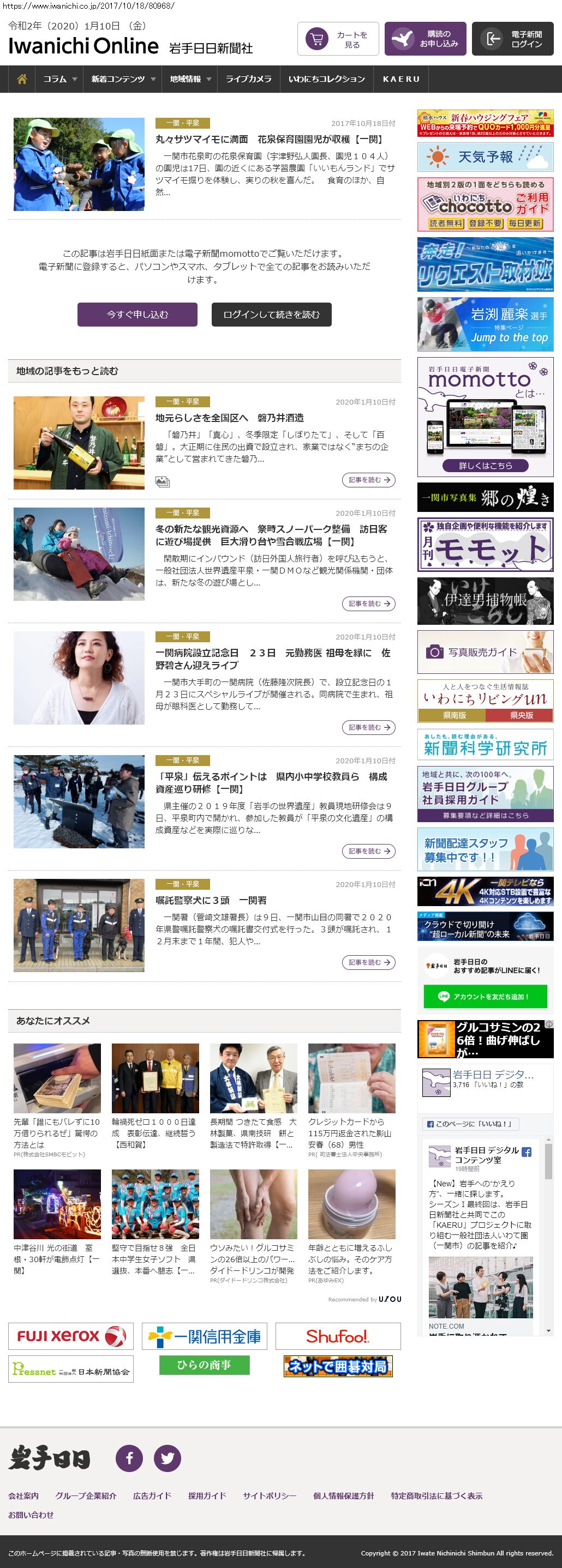Viewport: 562px width, 1568px height.
Task: Open the 天気予報 weather banner
Action: (485, 157)
